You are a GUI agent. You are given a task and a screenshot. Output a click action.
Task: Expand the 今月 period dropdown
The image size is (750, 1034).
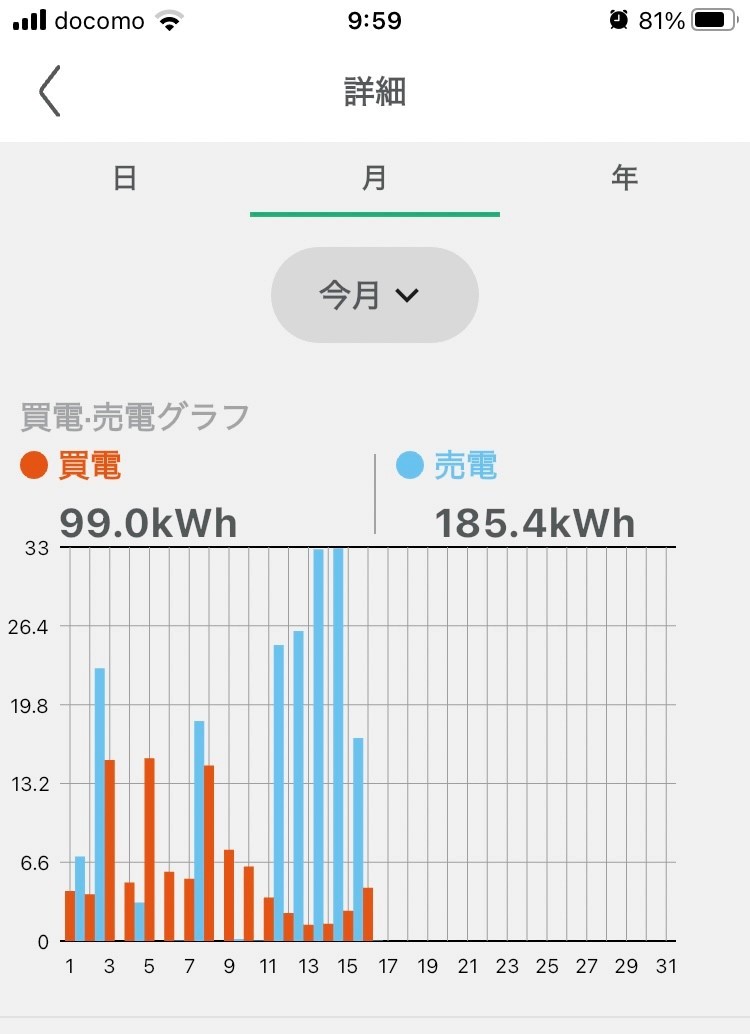tap(374, 295)
